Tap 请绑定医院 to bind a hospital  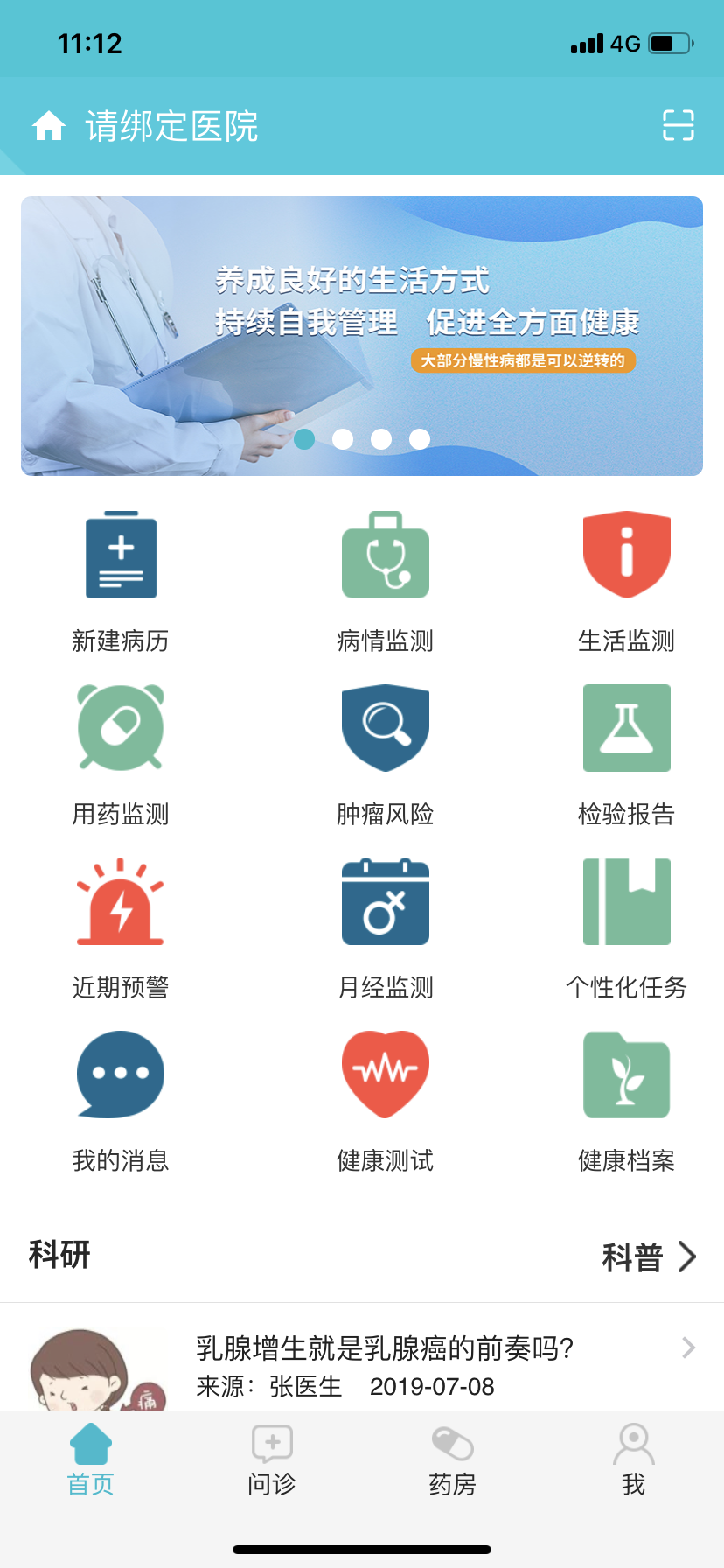pyautogui.click(x=171, y=126)
